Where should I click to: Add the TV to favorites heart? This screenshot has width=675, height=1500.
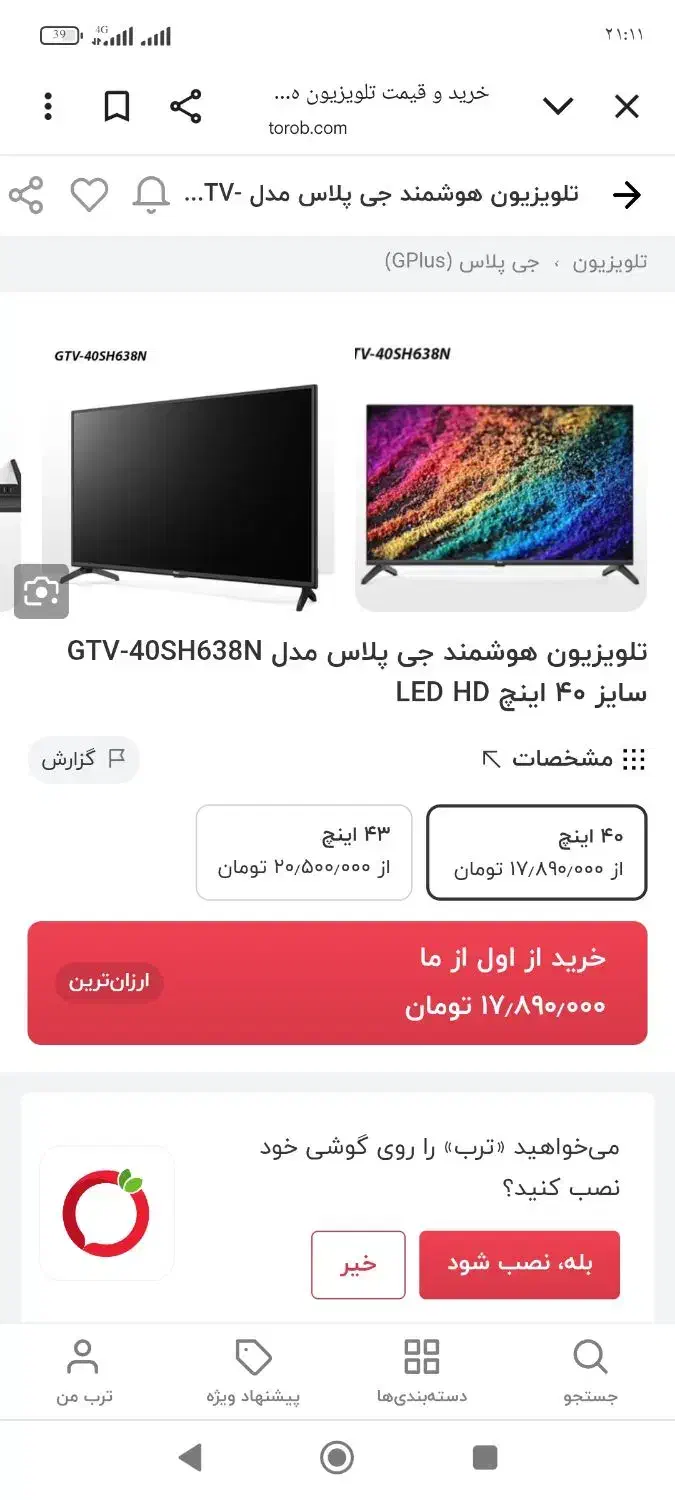tap(89, 195)
